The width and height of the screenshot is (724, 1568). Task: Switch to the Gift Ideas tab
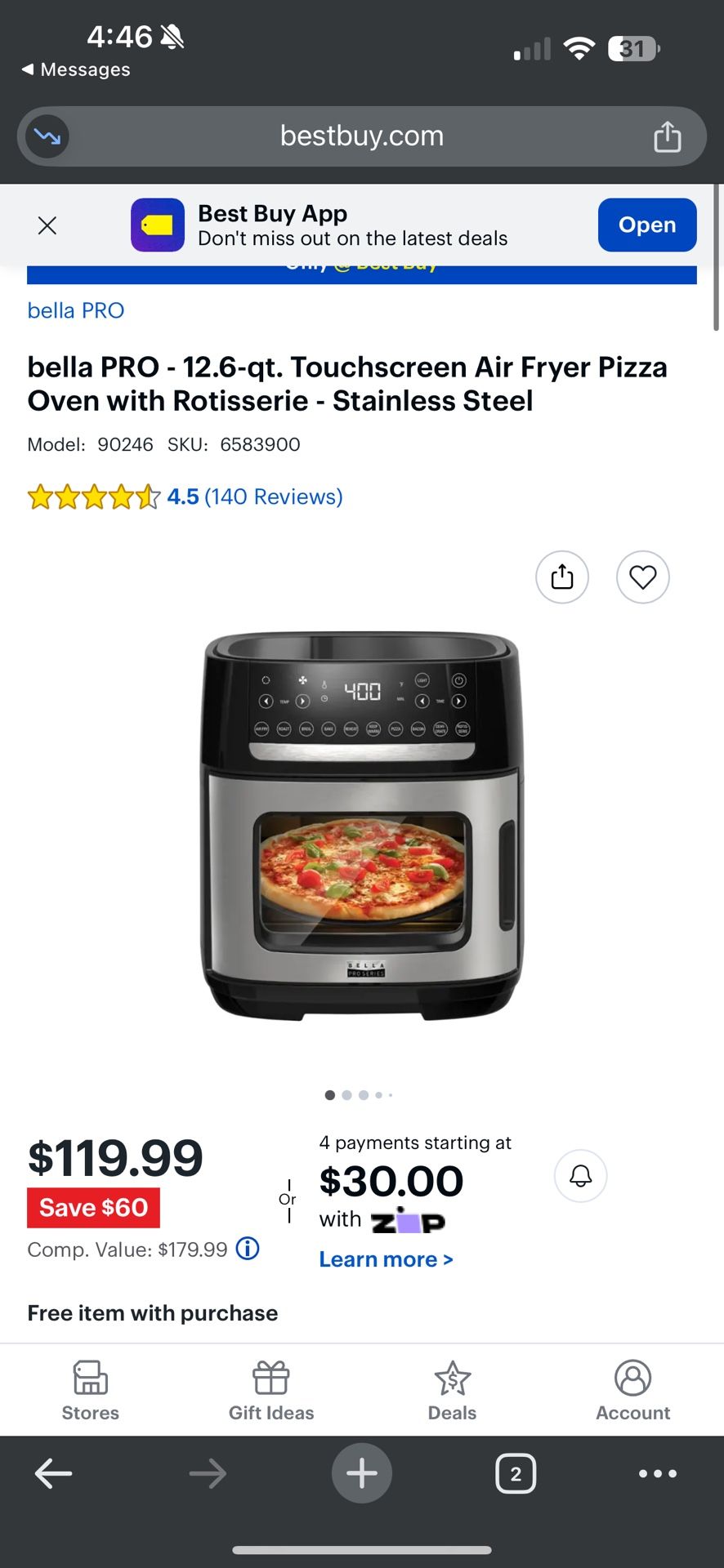coord(271,1391)
